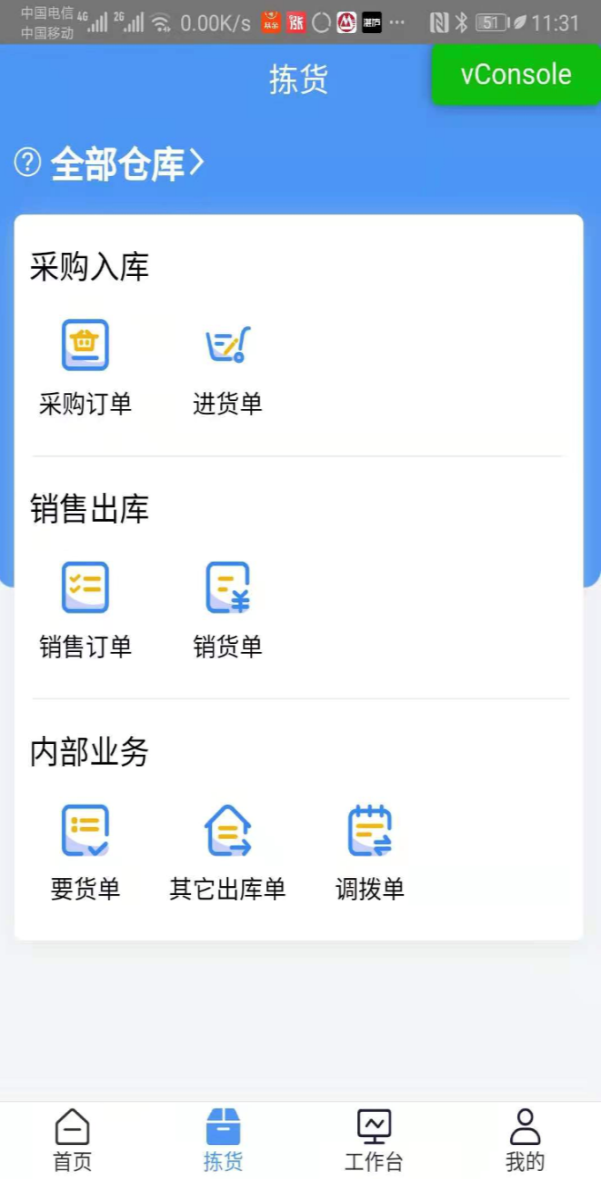Select the 拣货 tab
This screenshot has height=1179, width=601.
point(223,1140)
